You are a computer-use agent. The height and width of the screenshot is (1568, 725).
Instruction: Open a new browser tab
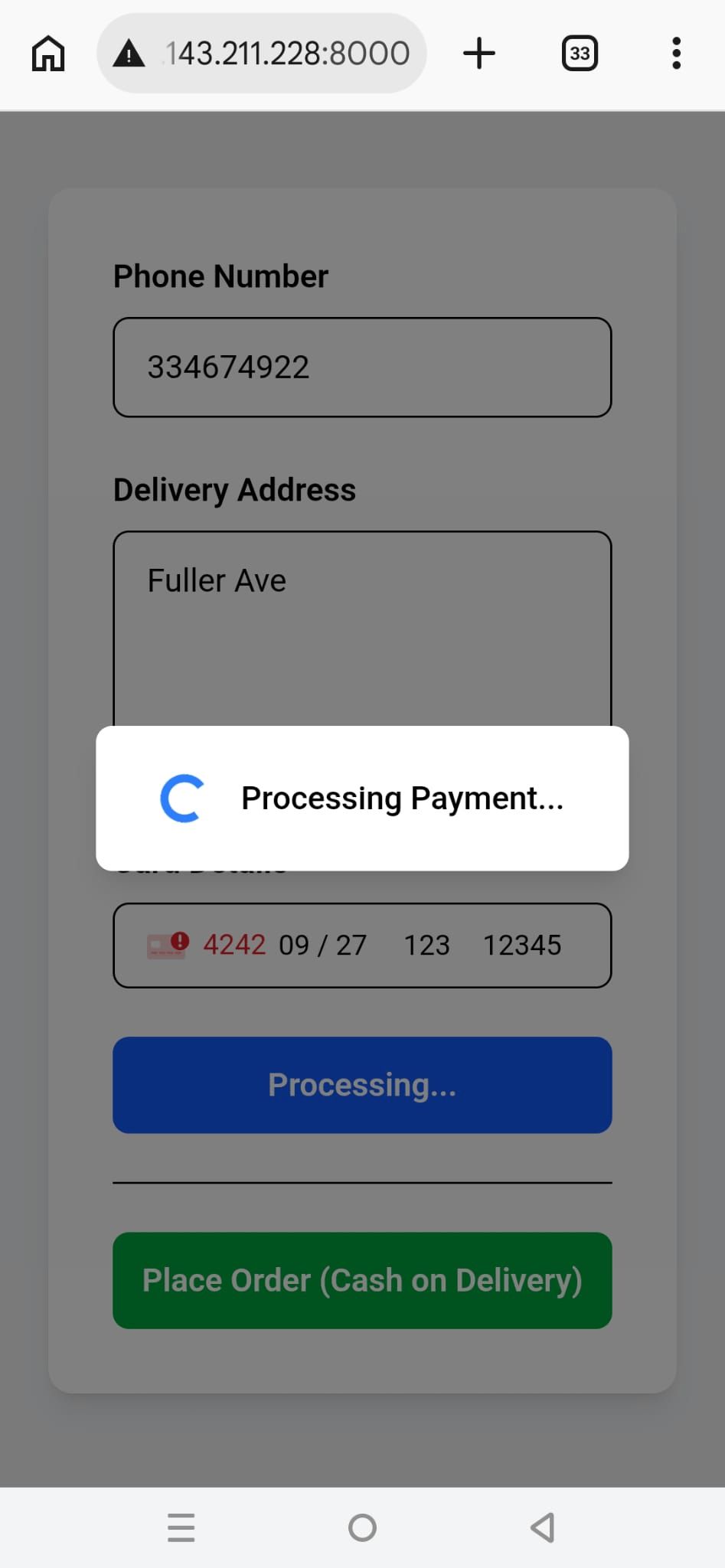point(479,54)
